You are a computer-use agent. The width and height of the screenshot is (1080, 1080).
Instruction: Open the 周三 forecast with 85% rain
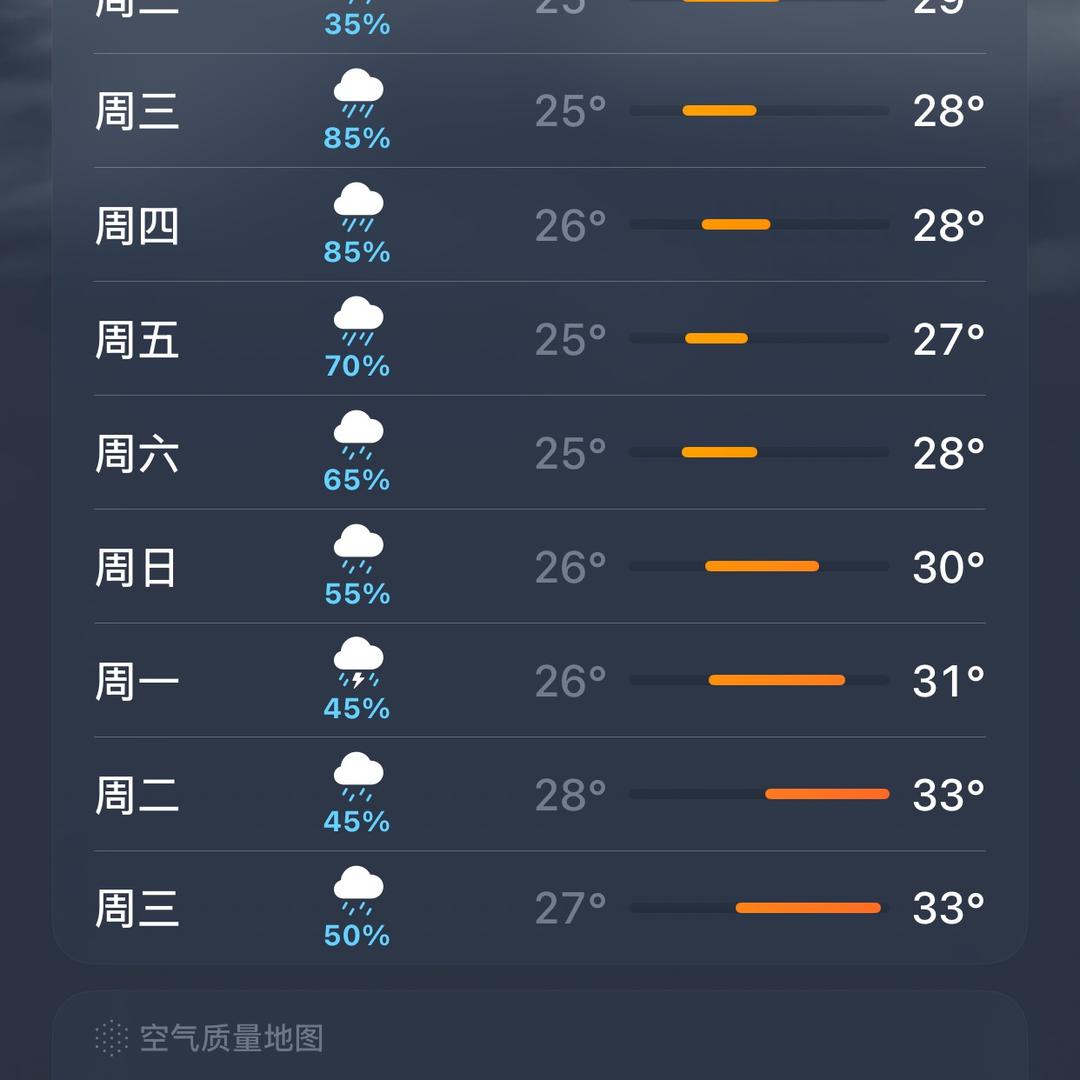click(x=540, y=111)
